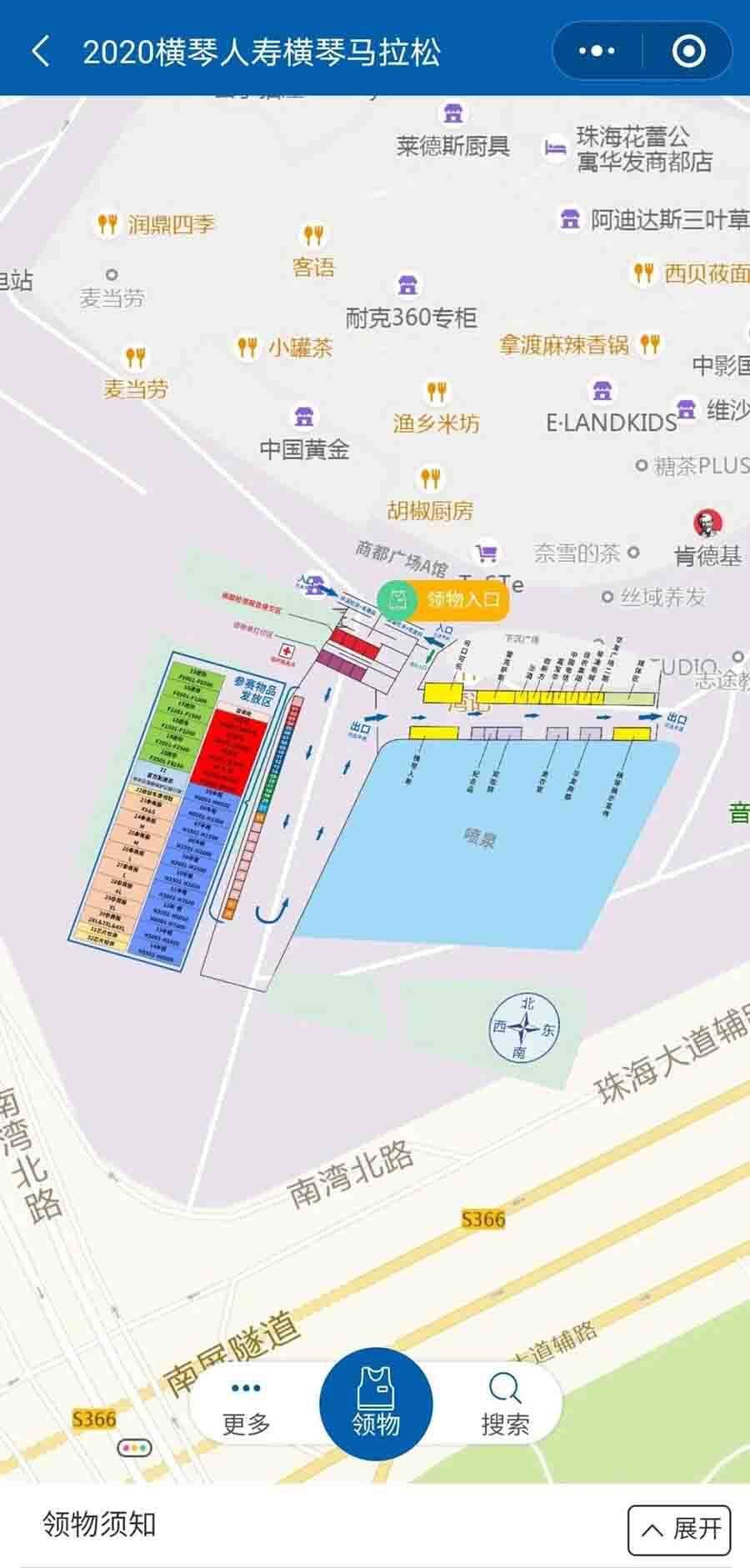Close the mini program with the circle icon
Image resolution: width=750 pixels, height=1568 pixels.
tap(688, 52)
